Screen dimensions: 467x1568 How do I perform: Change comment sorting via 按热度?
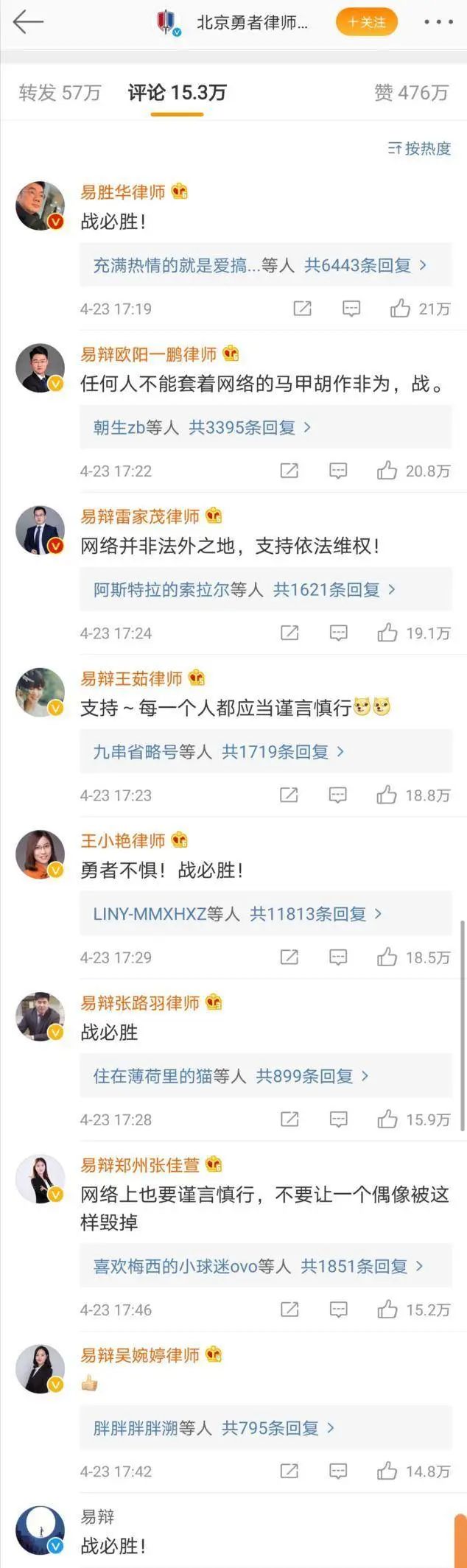[419, 149]
